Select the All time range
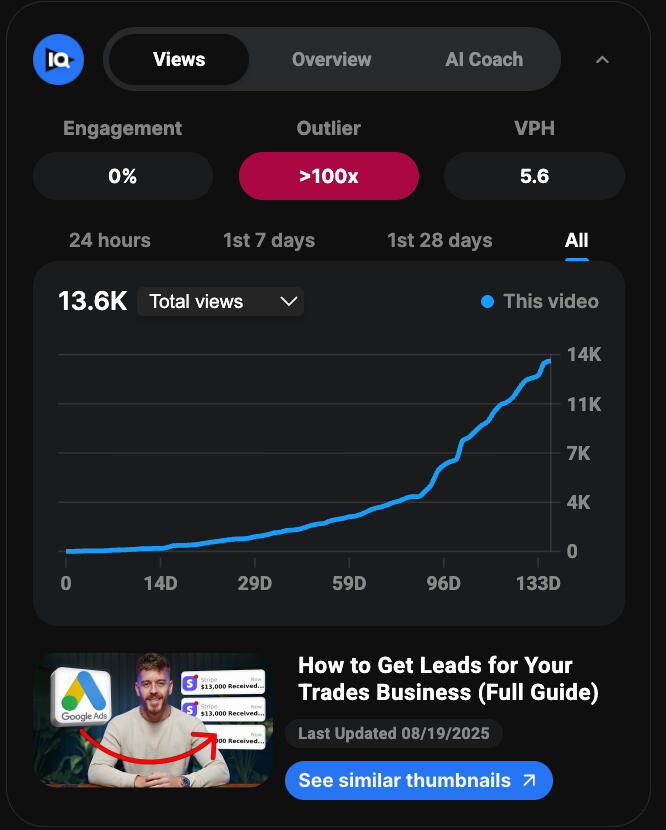Image resolution: width=666 pixels, height=830 pixels. tap(576, 240)
